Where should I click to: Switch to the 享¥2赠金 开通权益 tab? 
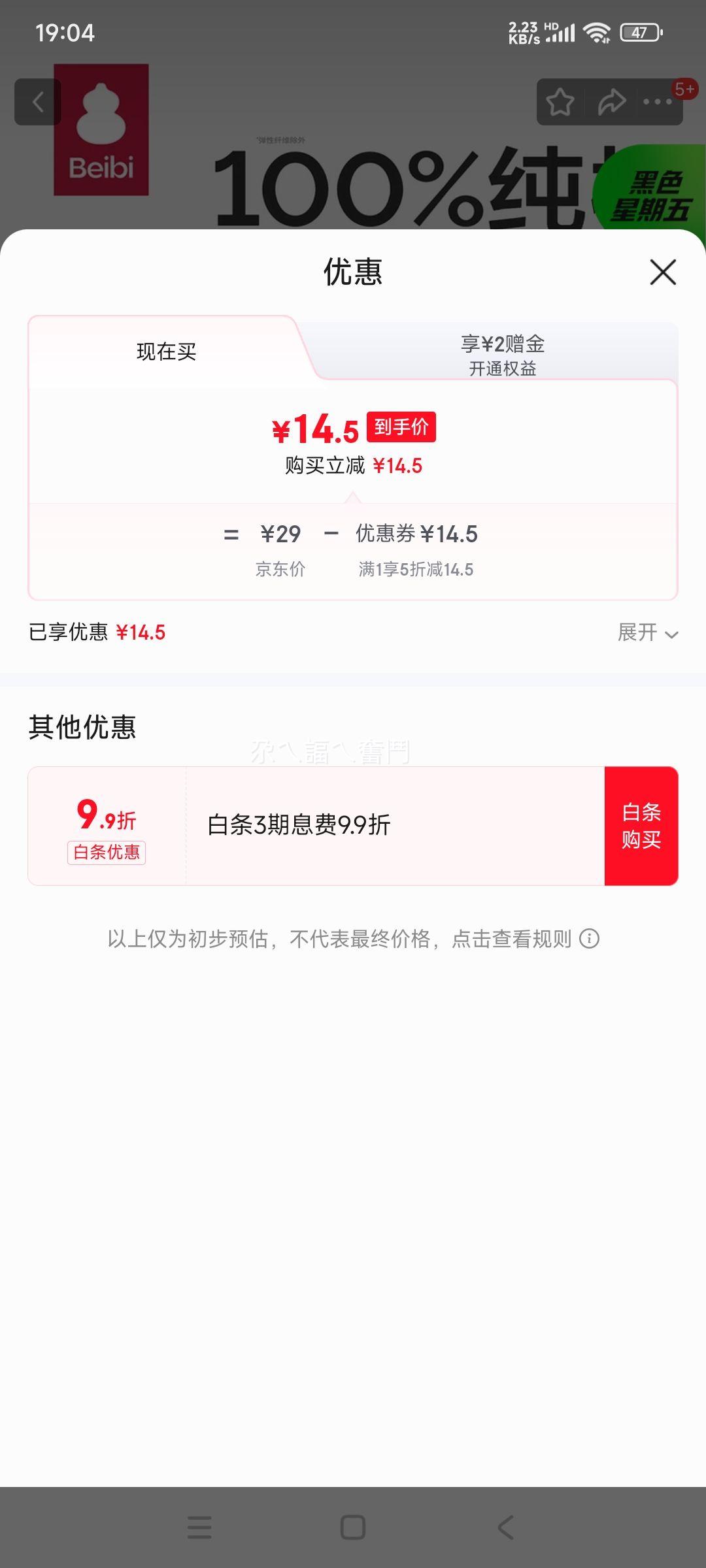click(x=502, y=355)
